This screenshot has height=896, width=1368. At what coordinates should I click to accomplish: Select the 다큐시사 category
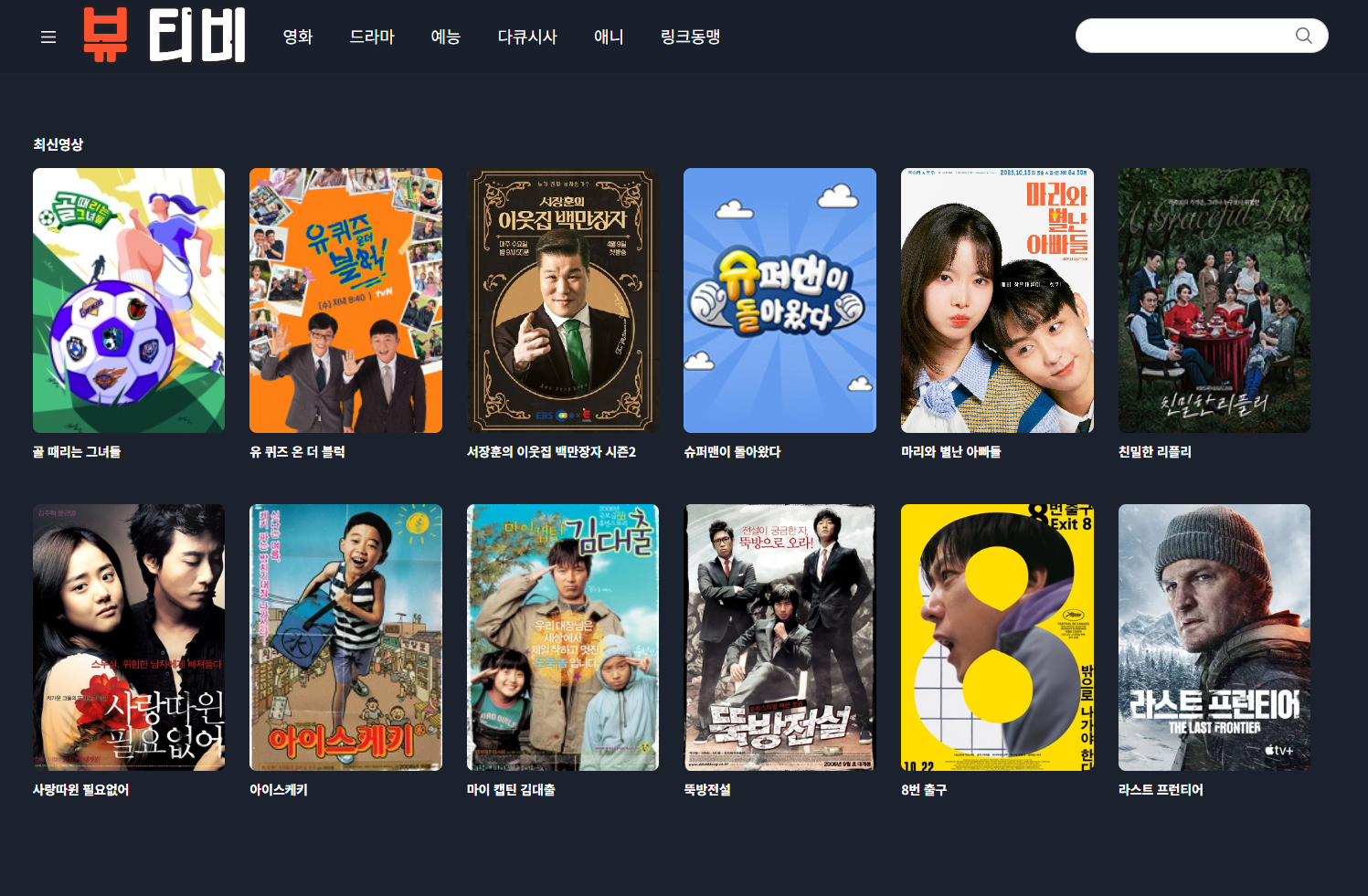click(527, 37)
